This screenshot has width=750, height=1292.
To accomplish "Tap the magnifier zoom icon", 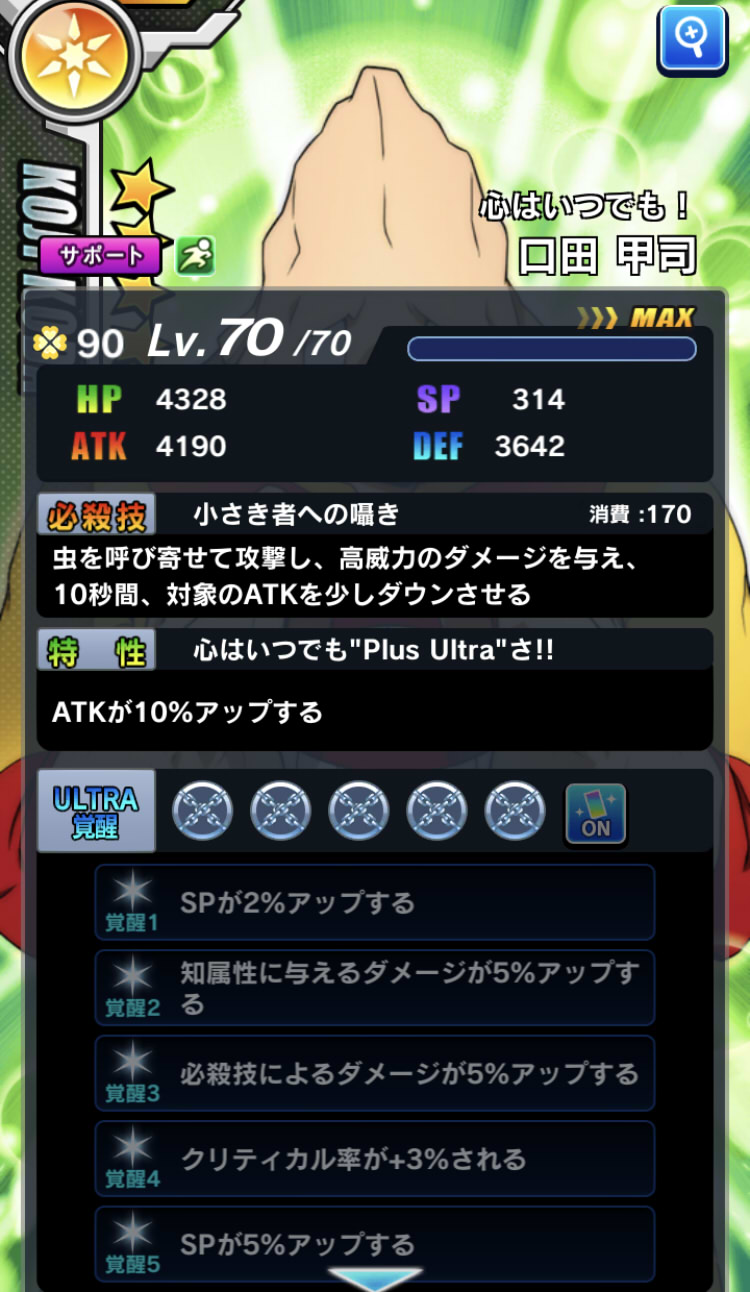I will coord(692,39).
